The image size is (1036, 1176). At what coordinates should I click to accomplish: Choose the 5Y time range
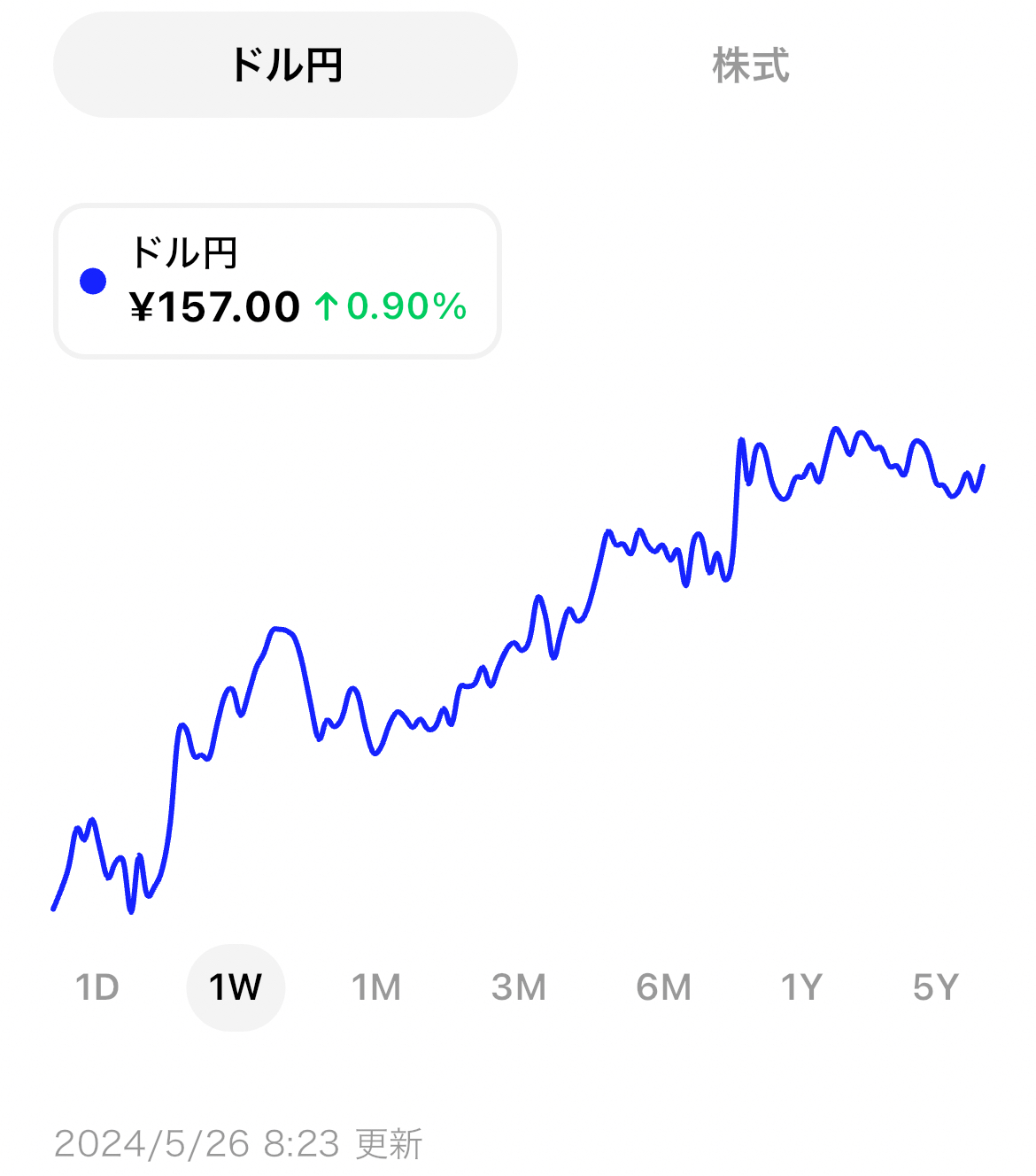(936, 987)
